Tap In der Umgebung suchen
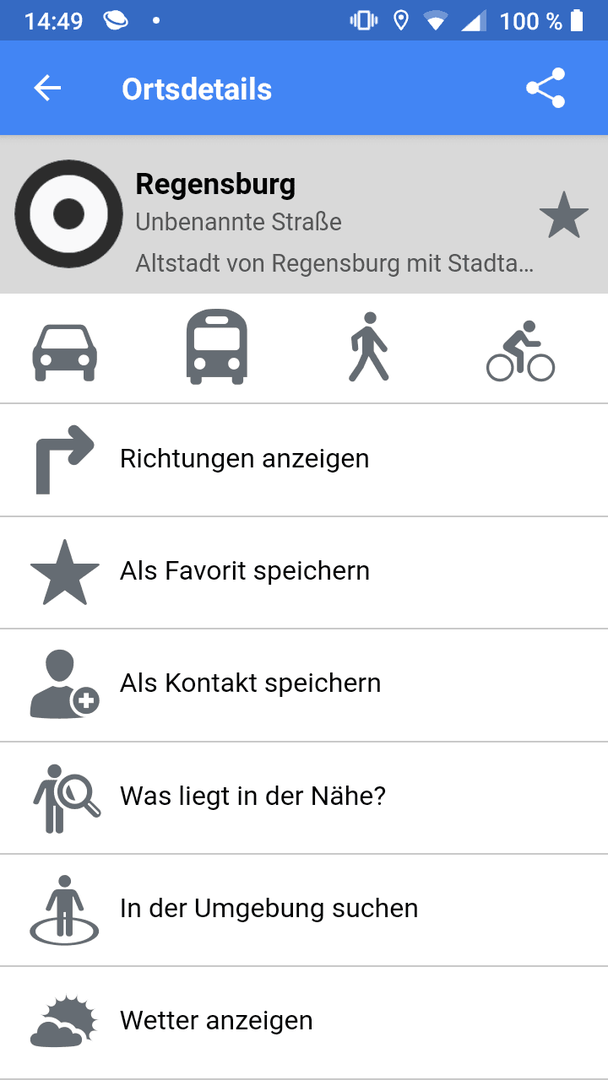This screenshot has height=1080, width=608. (304, 910)
